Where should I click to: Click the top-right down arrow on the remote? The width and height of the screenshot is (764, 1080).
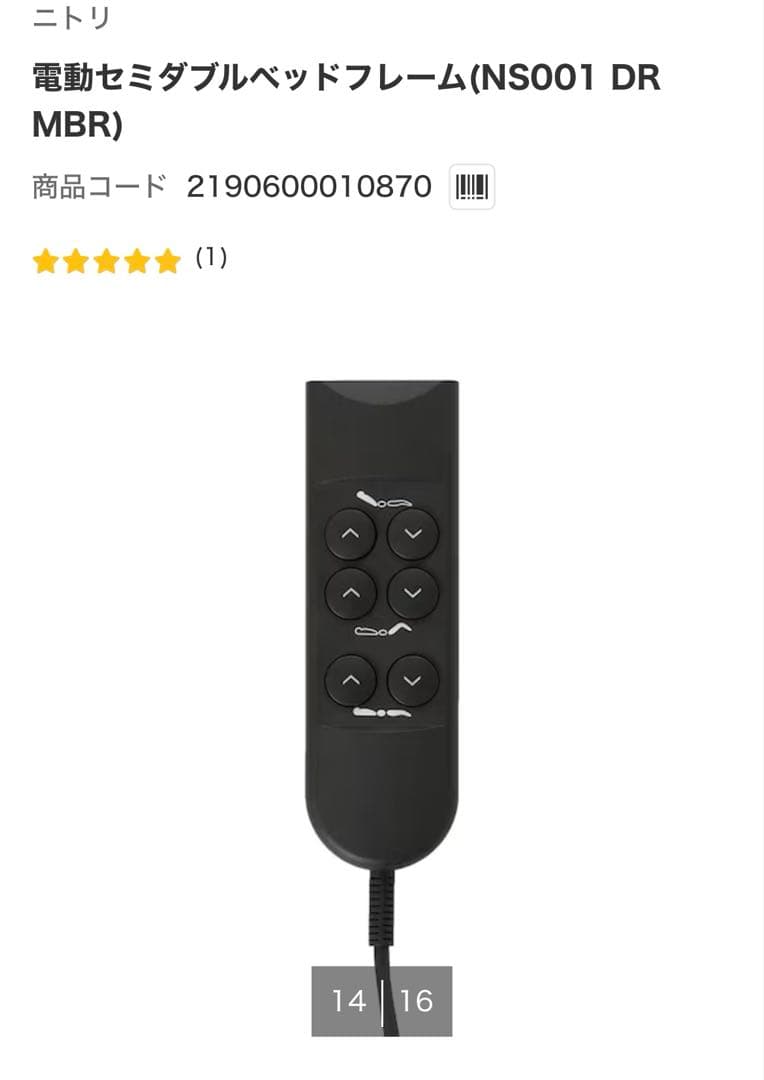[x=413, y=533]
